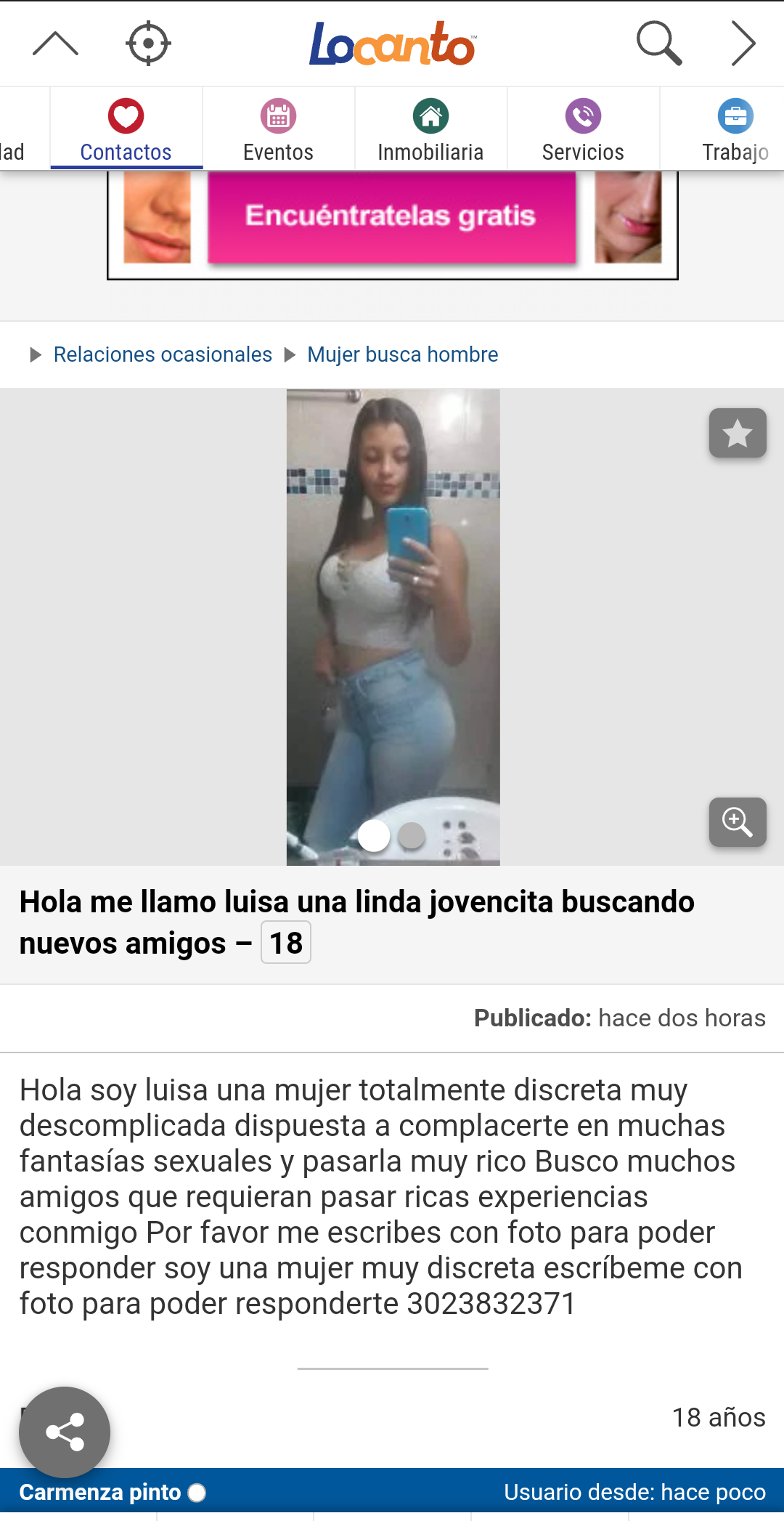The height and width of the screenshot is (1521, 784).
Task: Switch to the Eventos tab
Action: pyautogui.click(x=279, y=129)
